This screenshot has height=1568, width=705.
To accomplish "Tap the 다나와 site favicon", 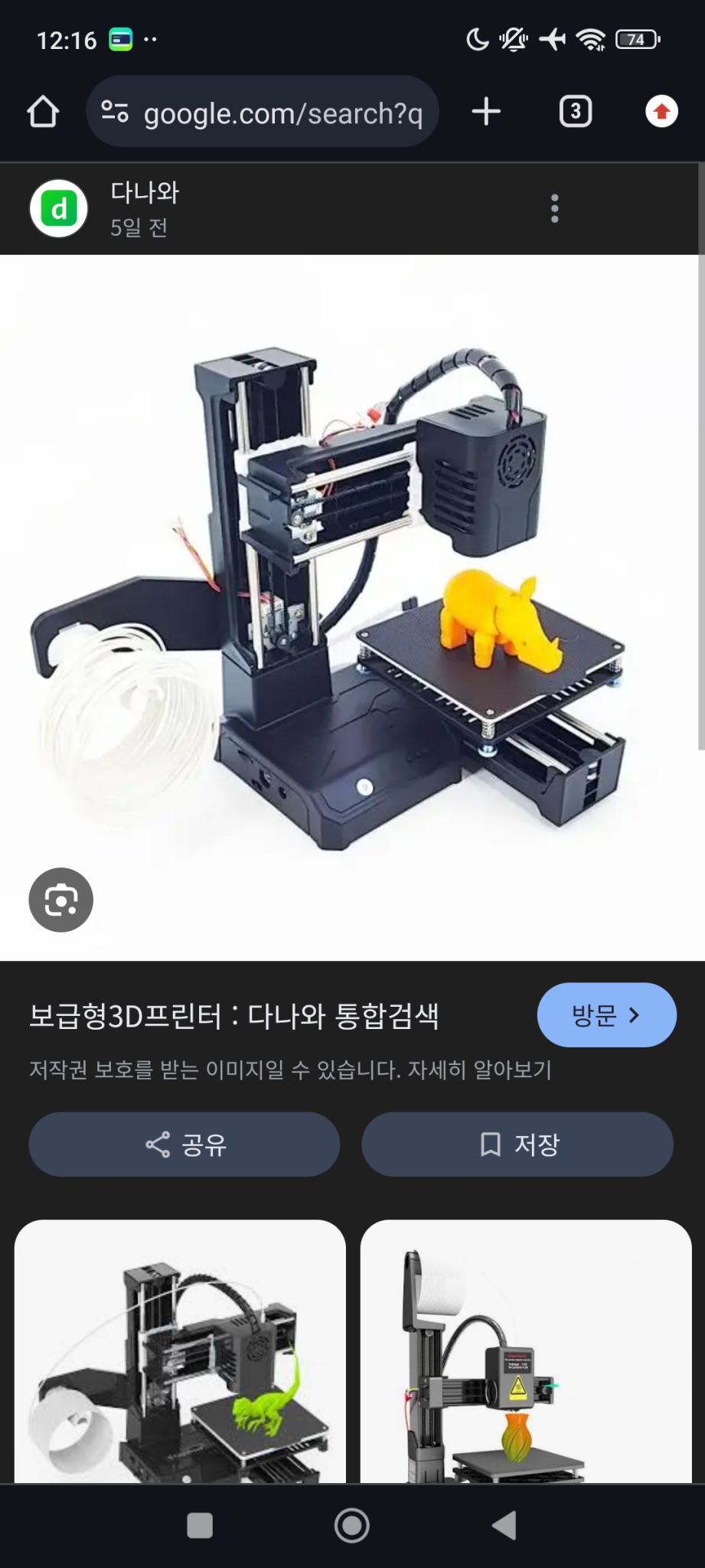I will (x=58, y=208).
